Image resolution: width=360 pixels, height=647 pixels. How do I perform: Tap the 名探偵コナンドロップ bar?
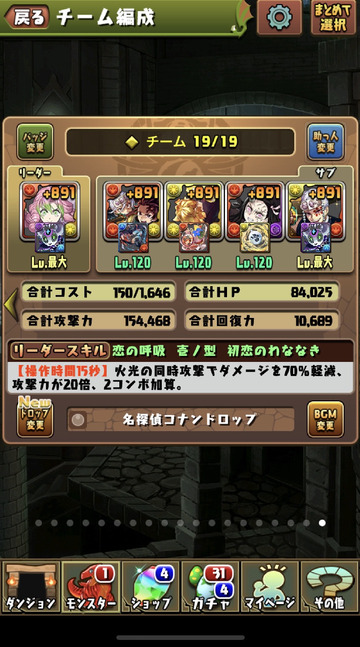181,420
